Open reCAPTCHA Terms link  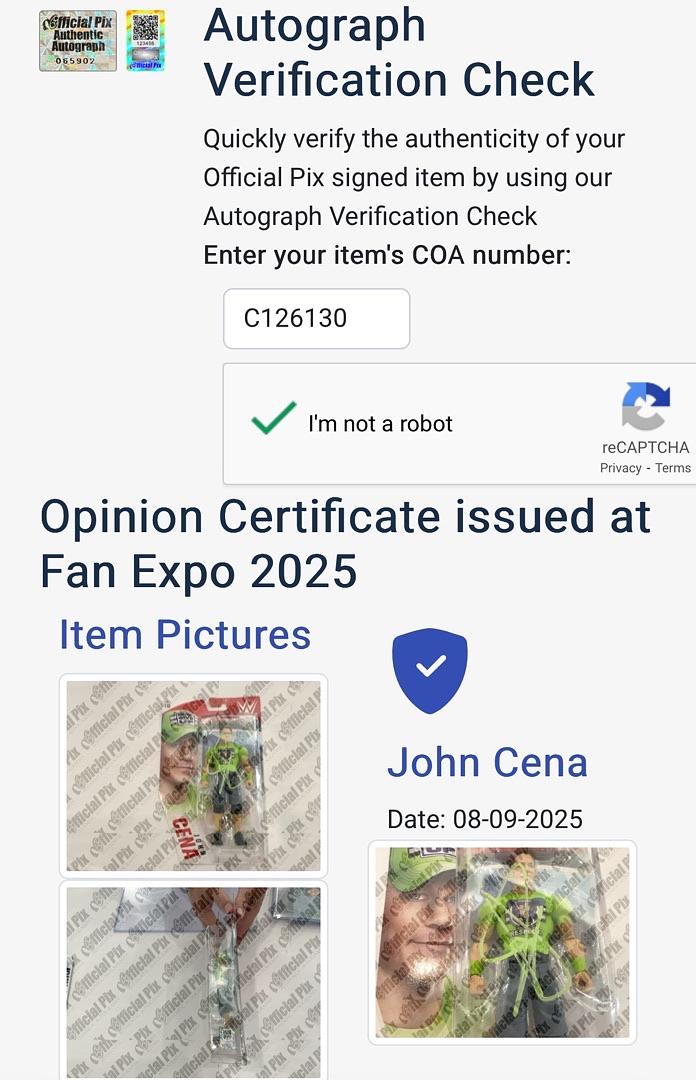(x=673, y=468)
